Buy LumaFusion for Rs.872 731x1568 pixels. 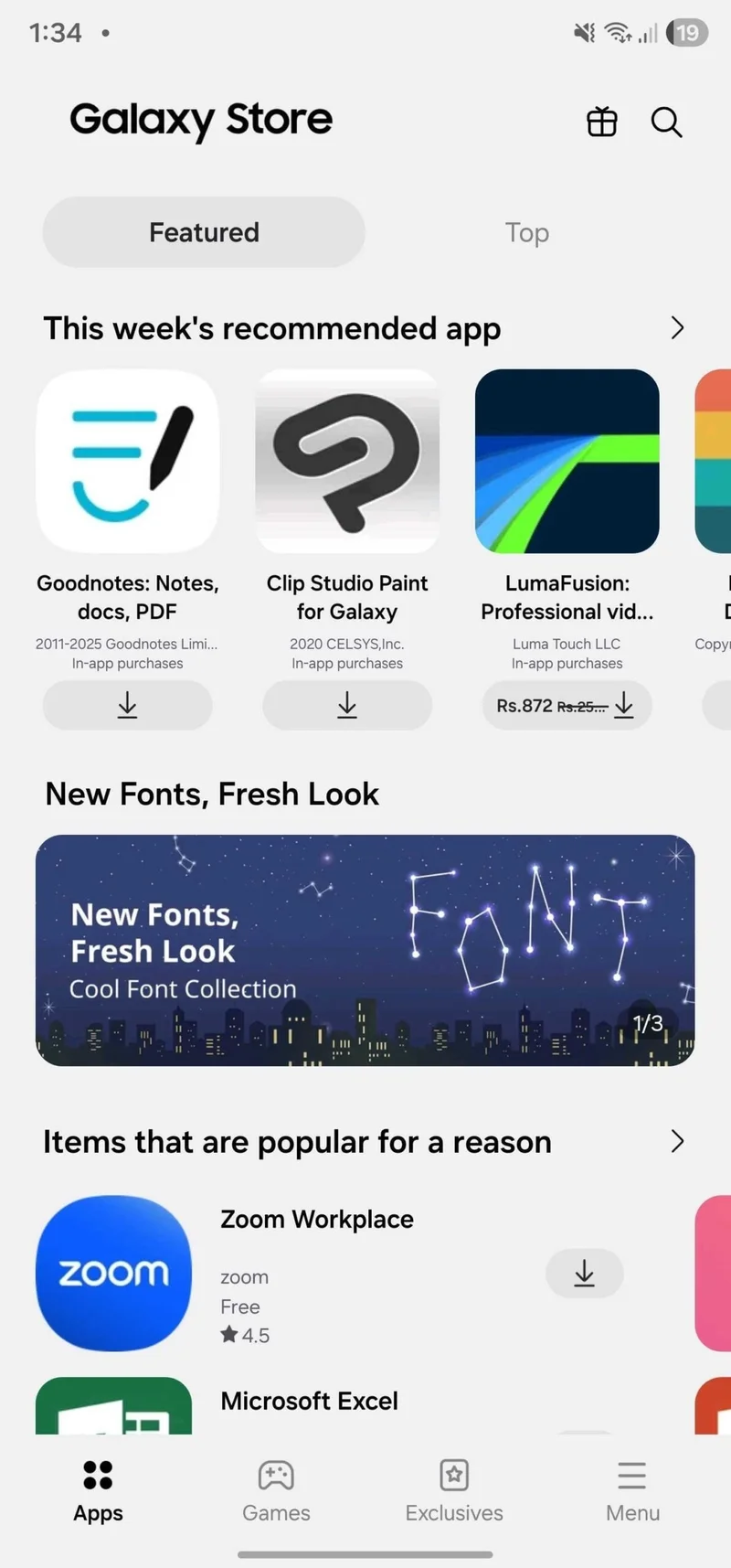click(567, 706)
